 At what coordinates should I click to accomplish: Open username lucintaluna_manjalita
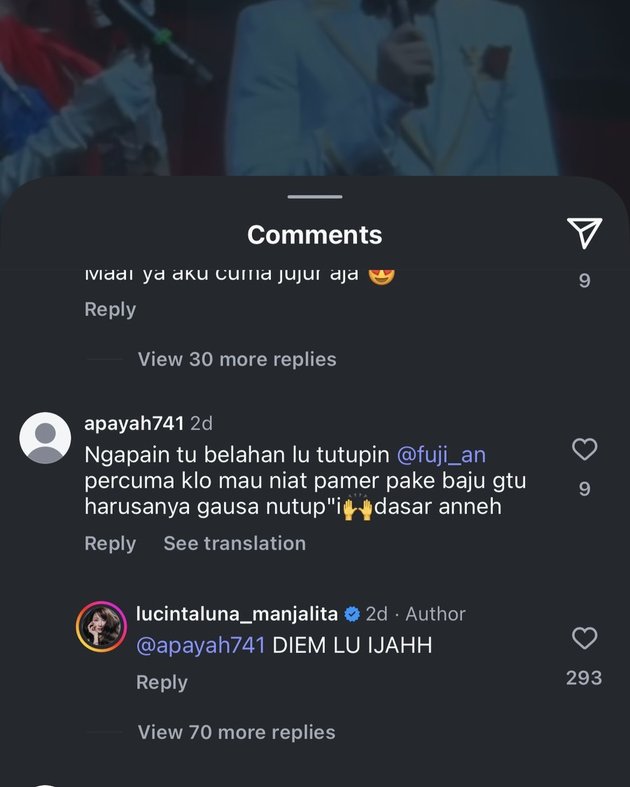[236, 614]
